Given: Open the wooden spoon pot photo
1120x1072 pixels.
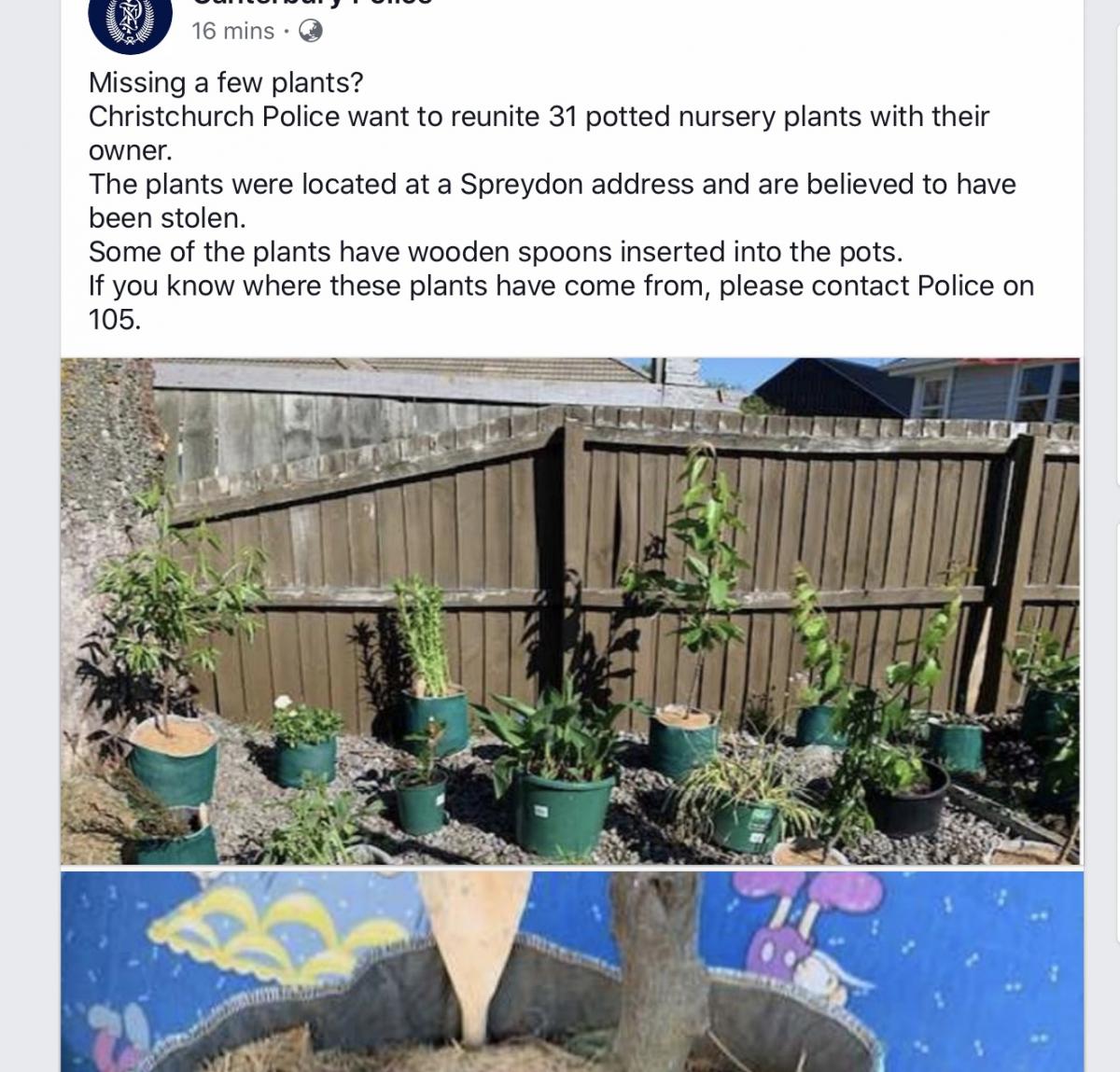Looking at the screenshot, I should coord(570,970).
